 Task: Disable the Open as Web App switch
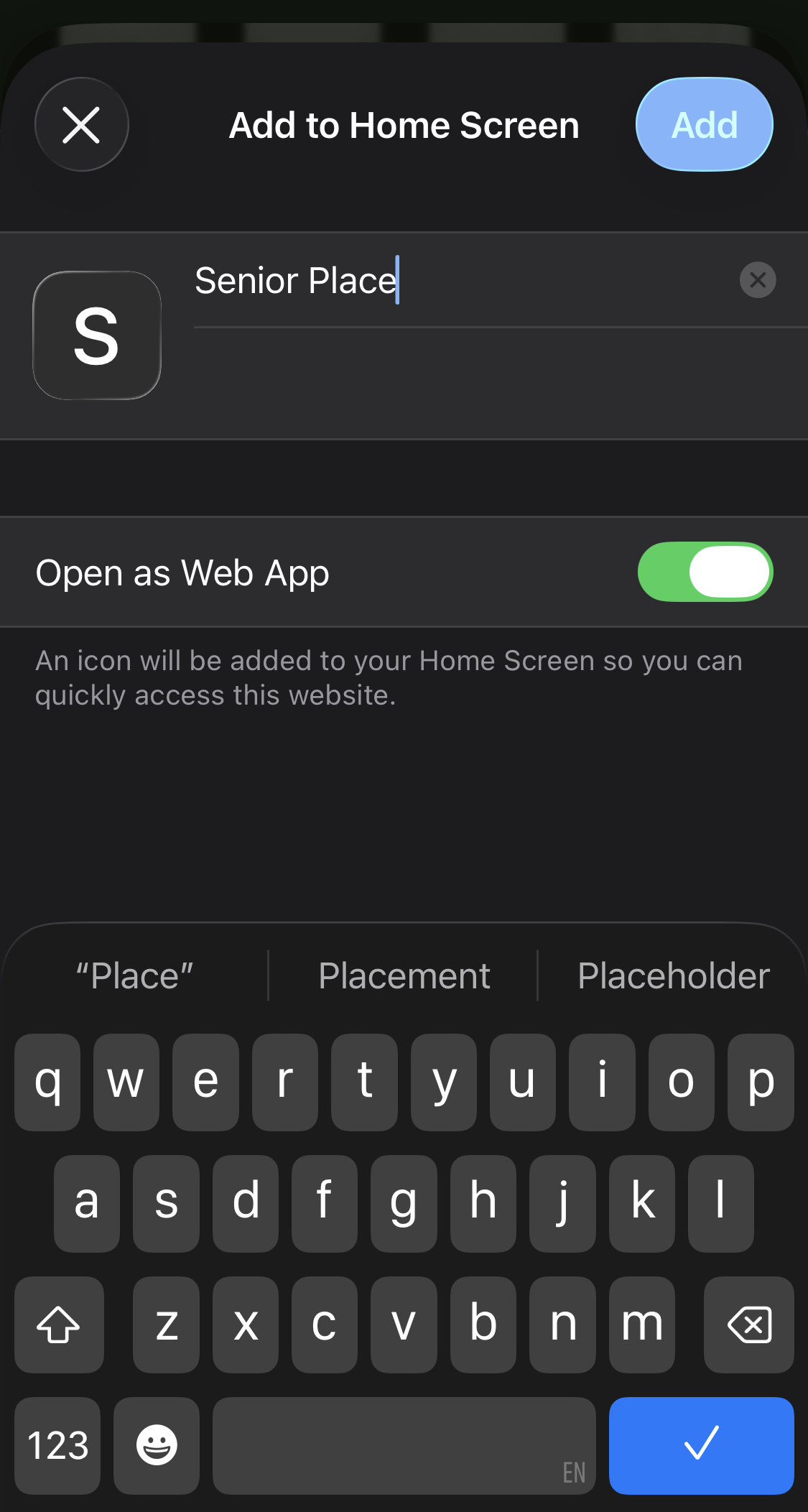point(705,572)
